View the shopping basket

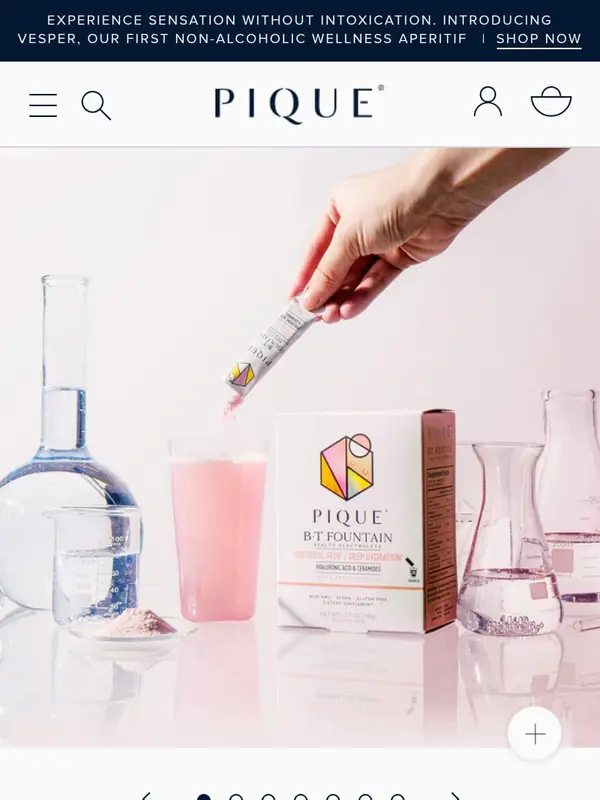pyautogui.click(x=551, y=102)
